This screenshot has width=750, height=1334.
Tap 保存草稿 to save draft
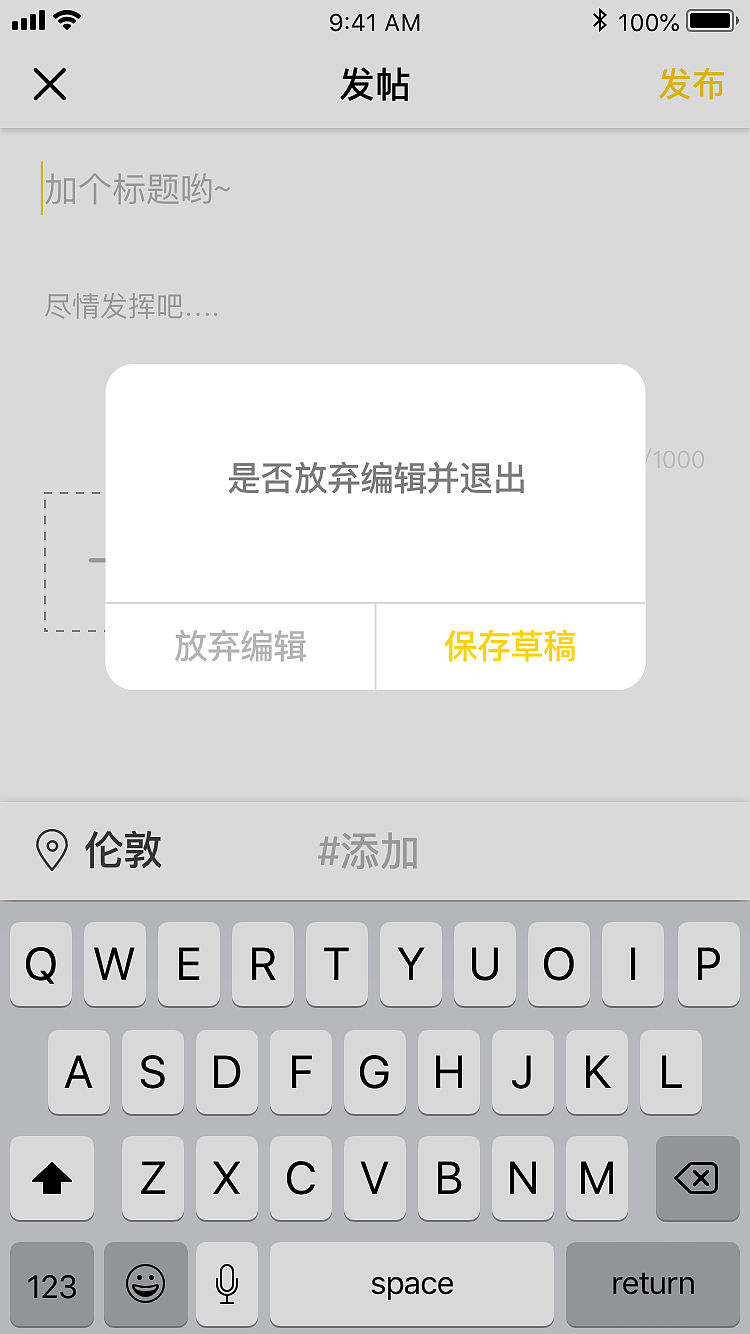(511, 647)
